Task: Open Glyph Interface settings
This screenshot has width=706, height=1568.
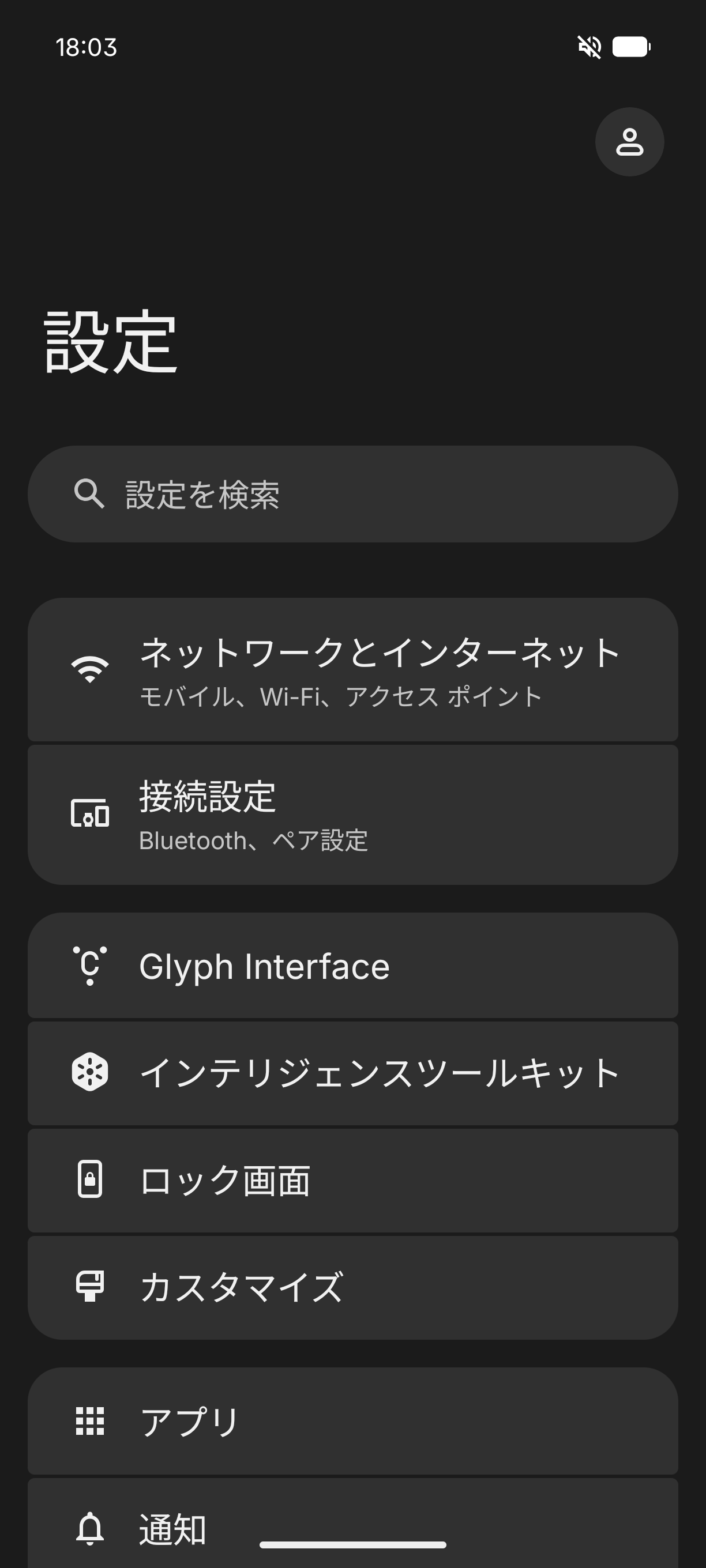Action: click(352, 966)
